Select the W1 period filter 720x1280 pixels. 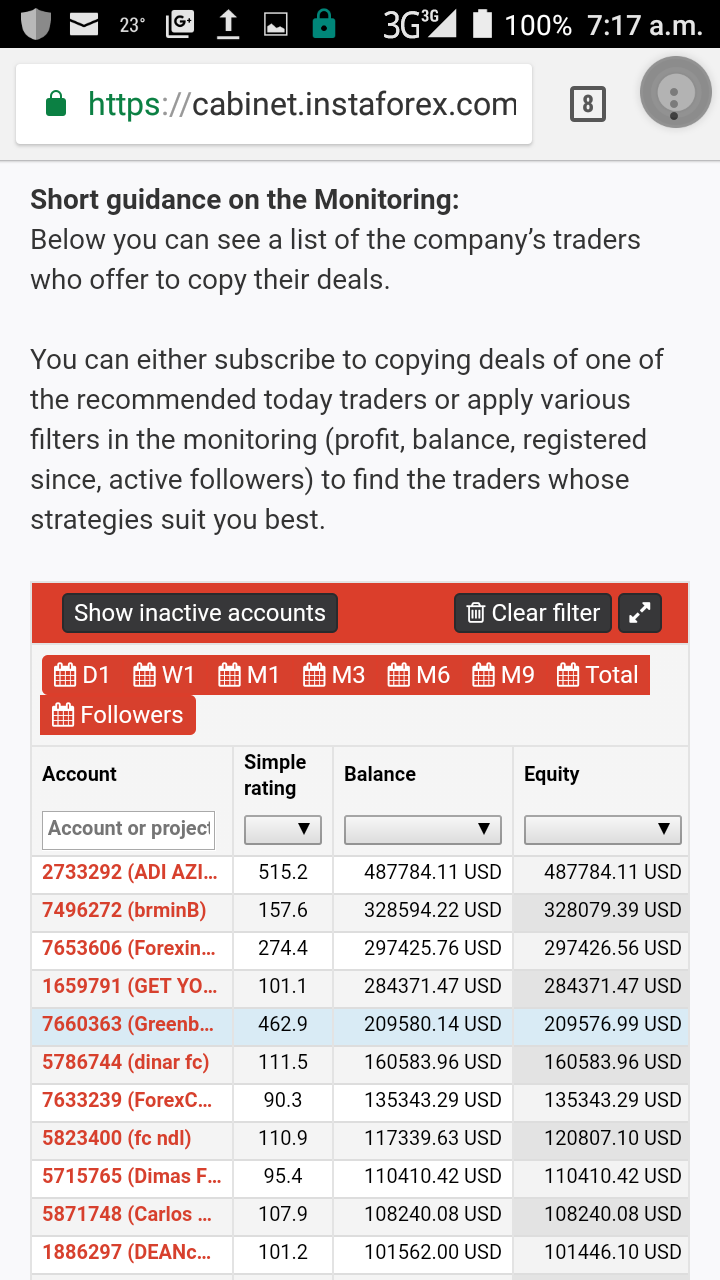tap(164, 675)
